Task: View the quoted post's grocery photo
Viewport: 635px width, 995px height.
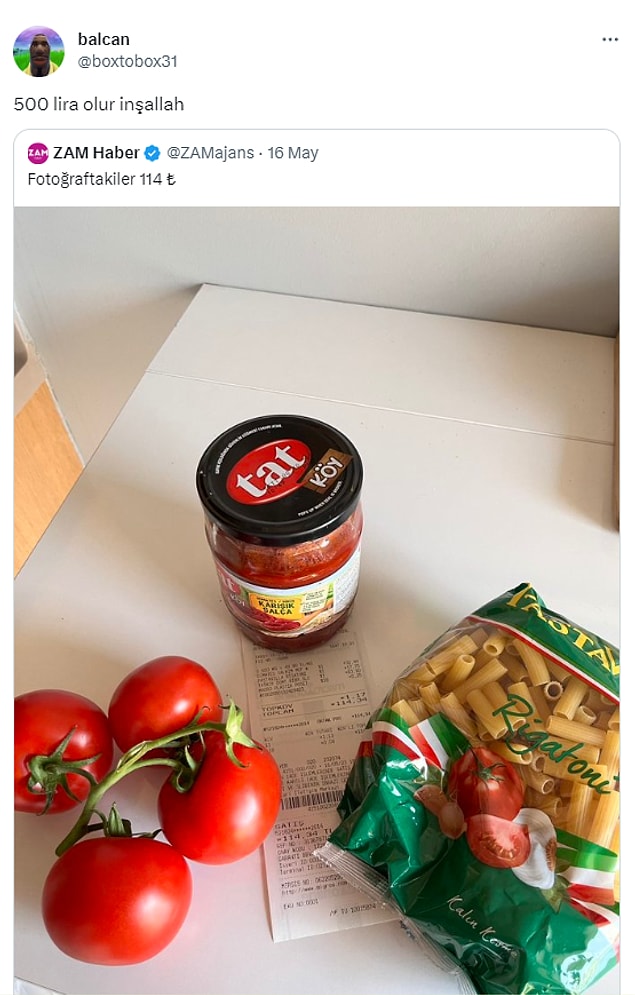Action: [316, 600]
